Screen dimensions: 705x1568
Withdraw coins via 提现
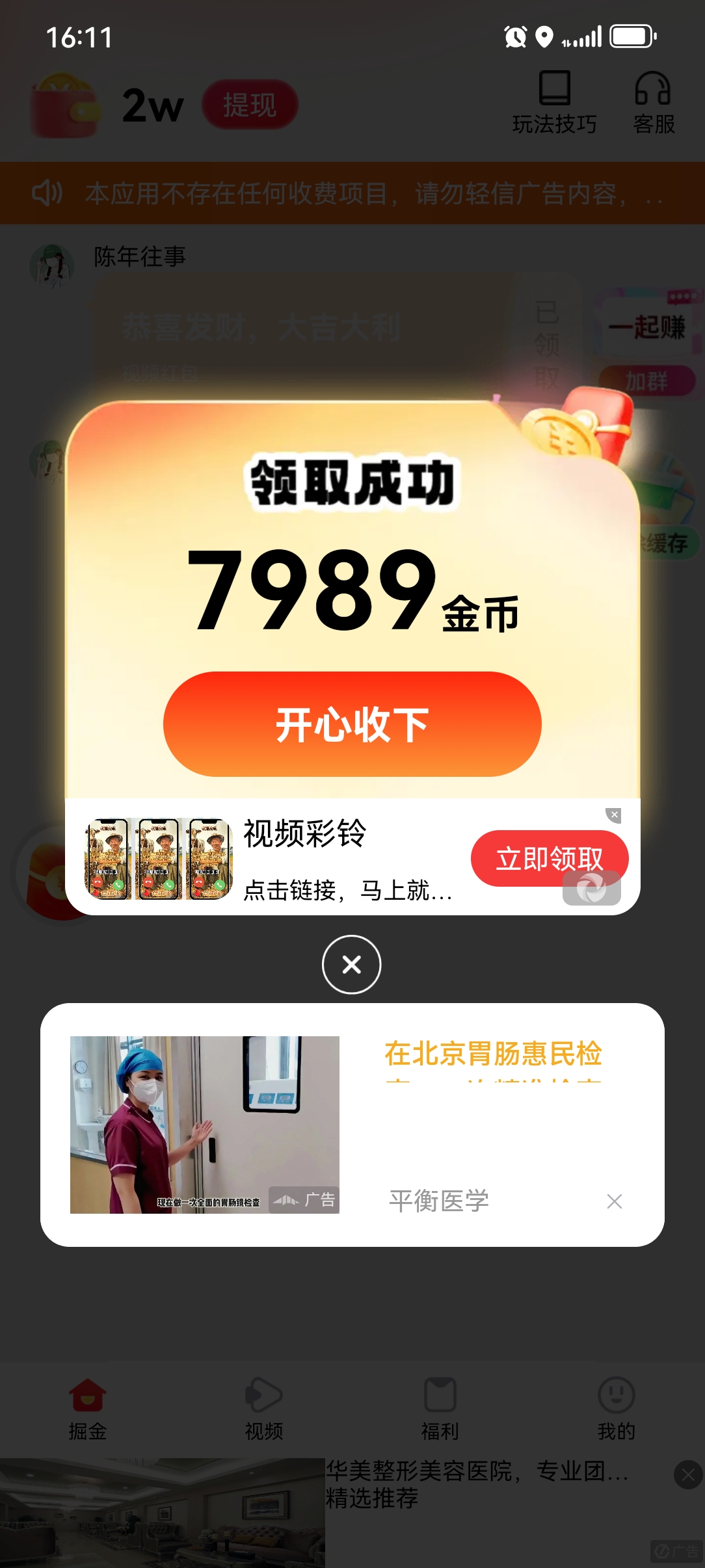(250, 105)
